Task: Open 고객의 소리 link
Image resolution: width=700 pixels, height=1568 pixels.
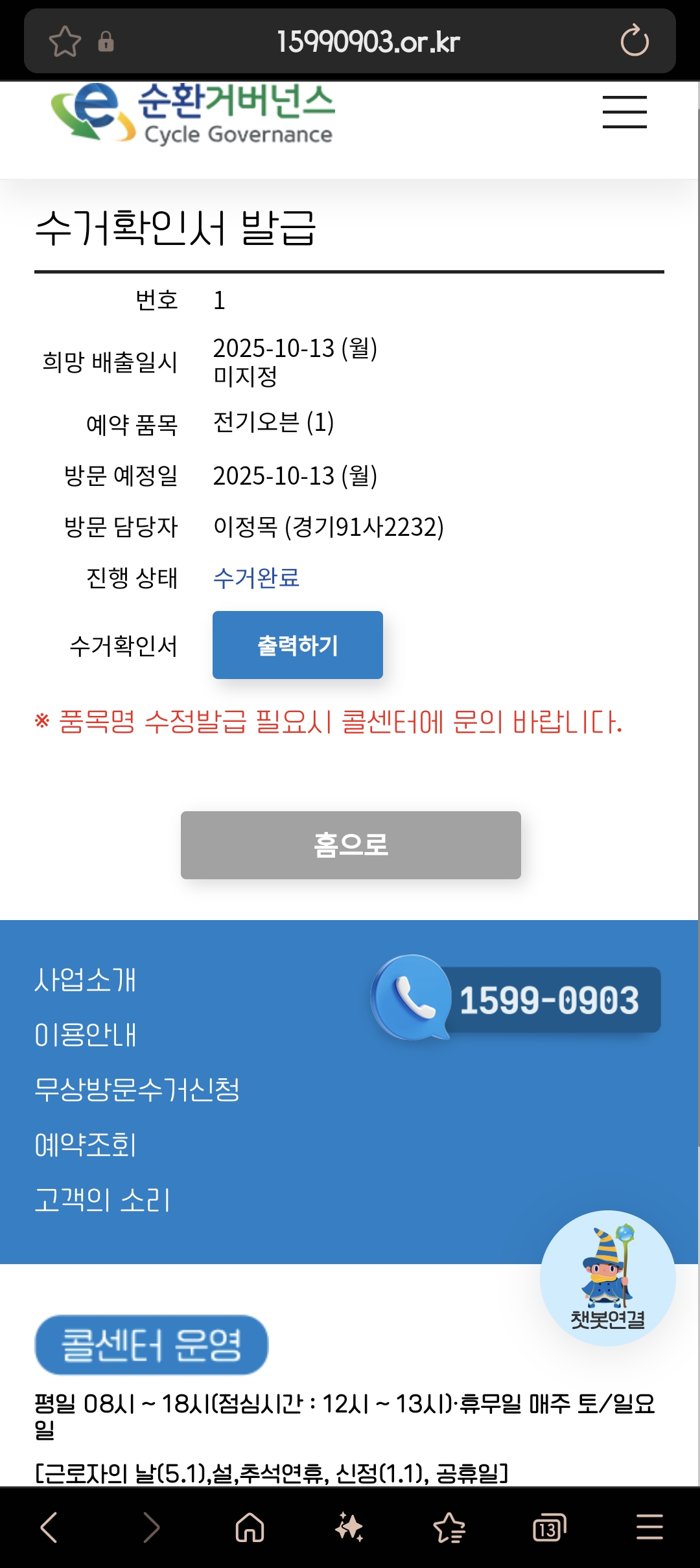Action: point(102,1200)
